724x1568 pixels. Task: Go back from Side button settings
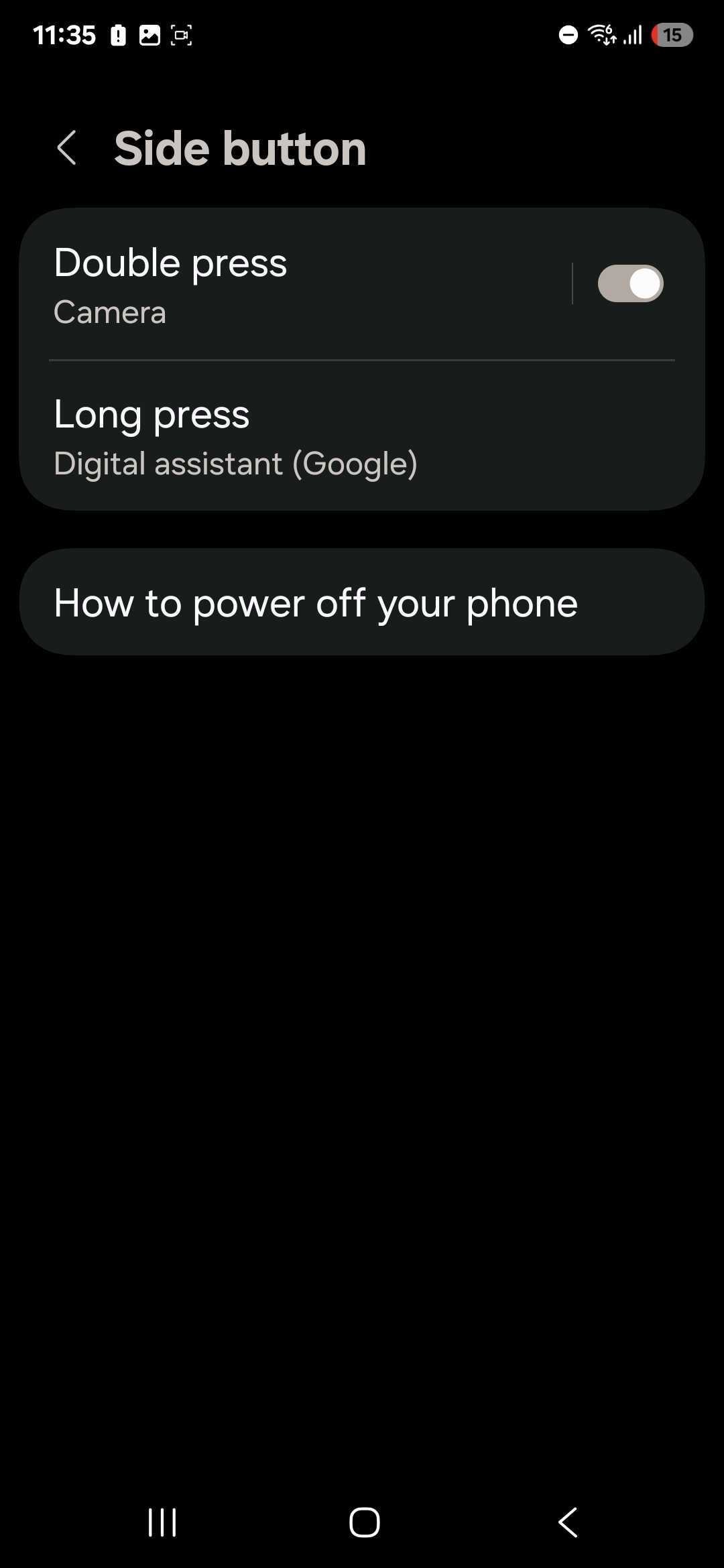66,148
